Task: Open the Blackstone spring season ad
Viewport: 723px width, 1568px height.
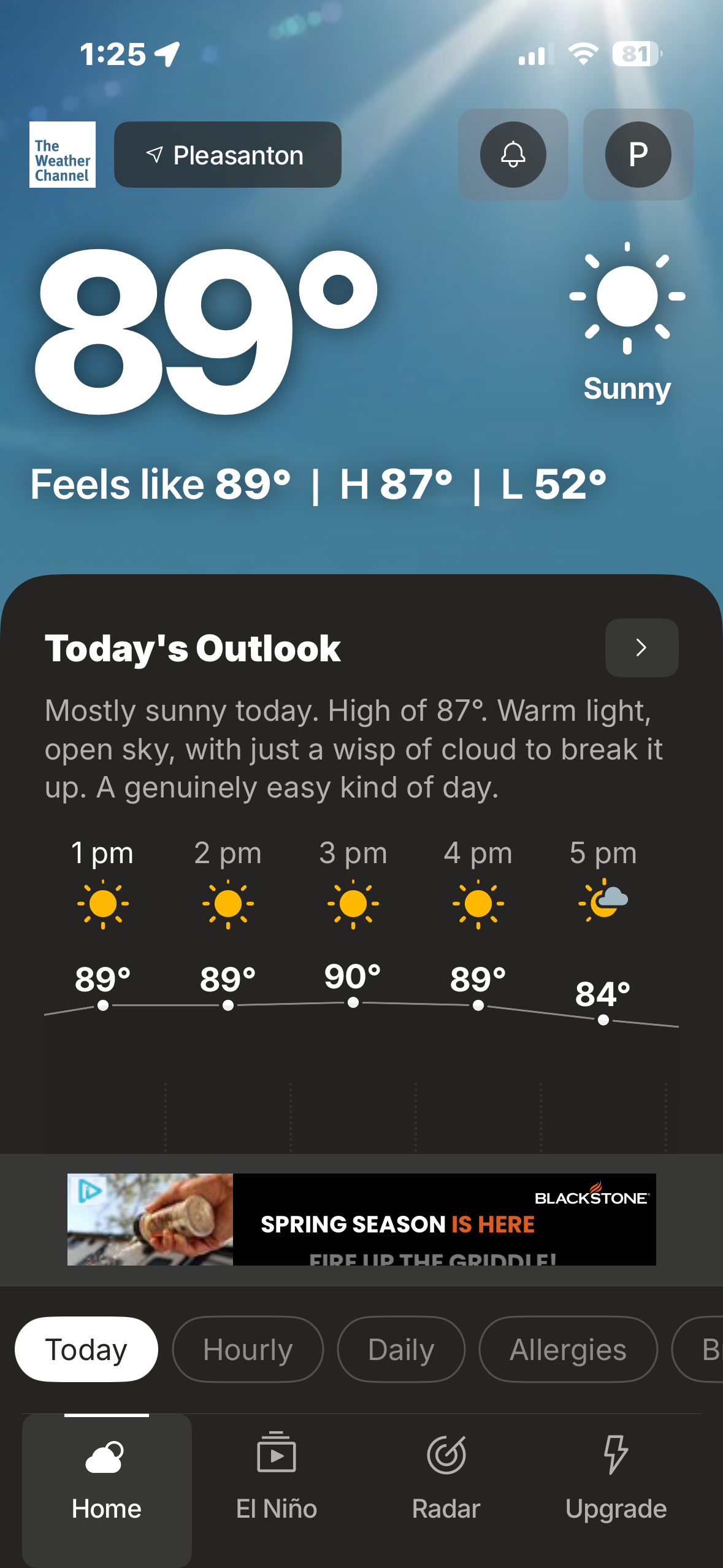Action: pos(361,1220)
